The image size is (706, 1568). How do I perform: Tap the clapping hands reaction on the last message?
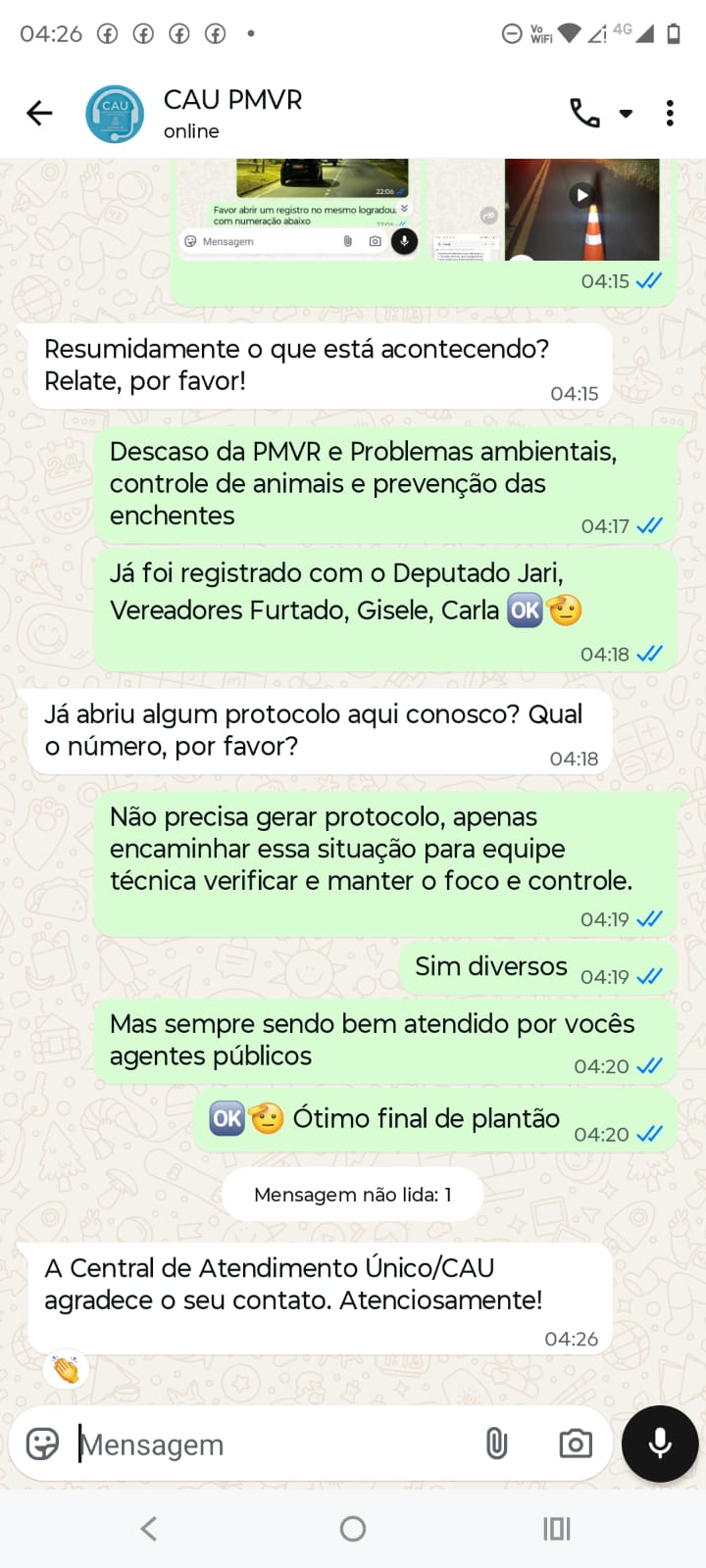tap(66, 1369)
